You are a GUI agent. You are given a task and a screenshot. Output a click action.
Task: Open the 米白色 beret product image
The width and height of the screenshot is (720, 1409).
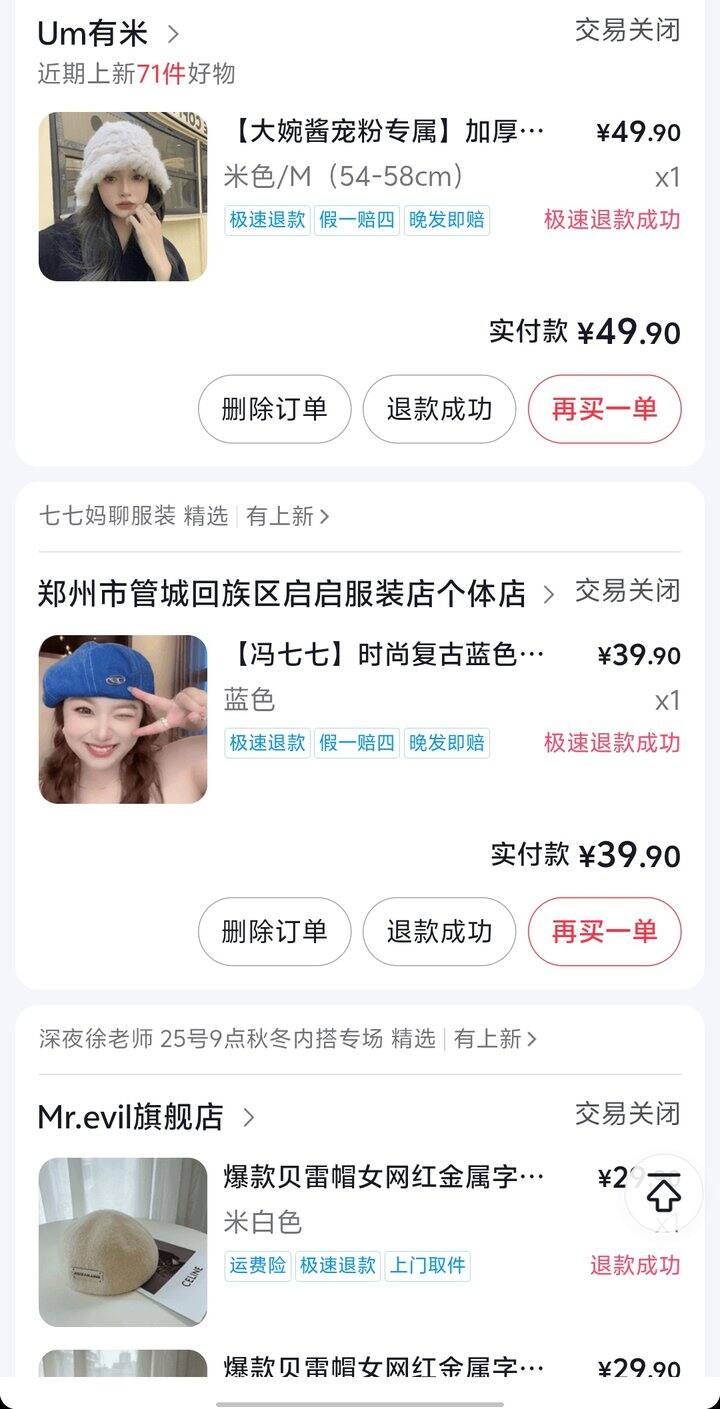click(x=123, y=1242)
